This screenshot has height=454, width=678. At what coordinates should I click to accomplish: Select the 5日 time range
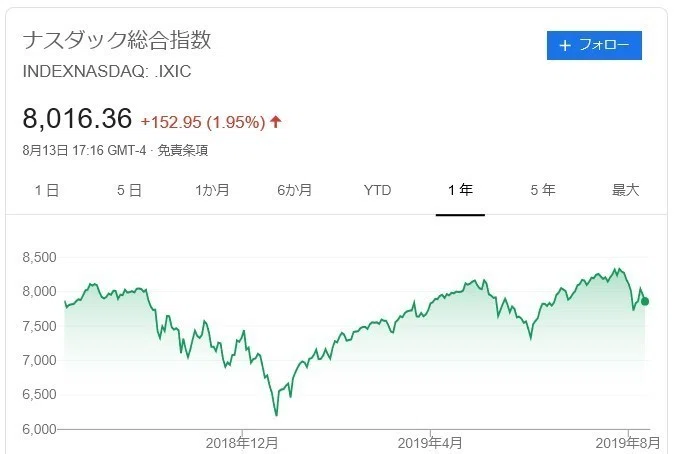(129, 190)
